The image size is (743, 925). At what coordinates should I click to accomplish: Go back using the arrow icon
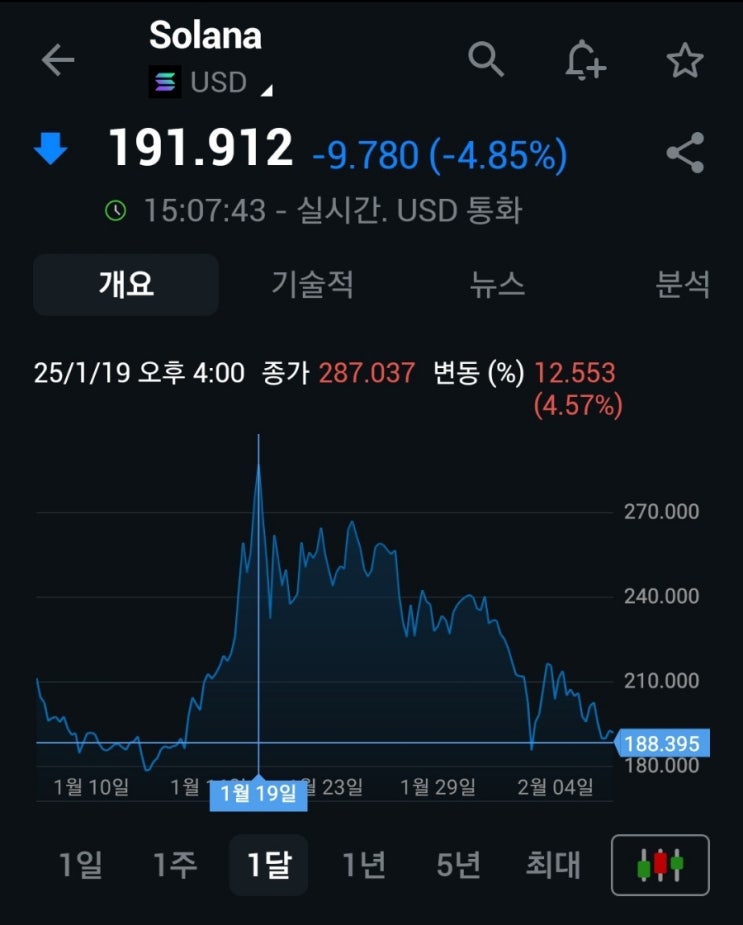tap(57, 61)
